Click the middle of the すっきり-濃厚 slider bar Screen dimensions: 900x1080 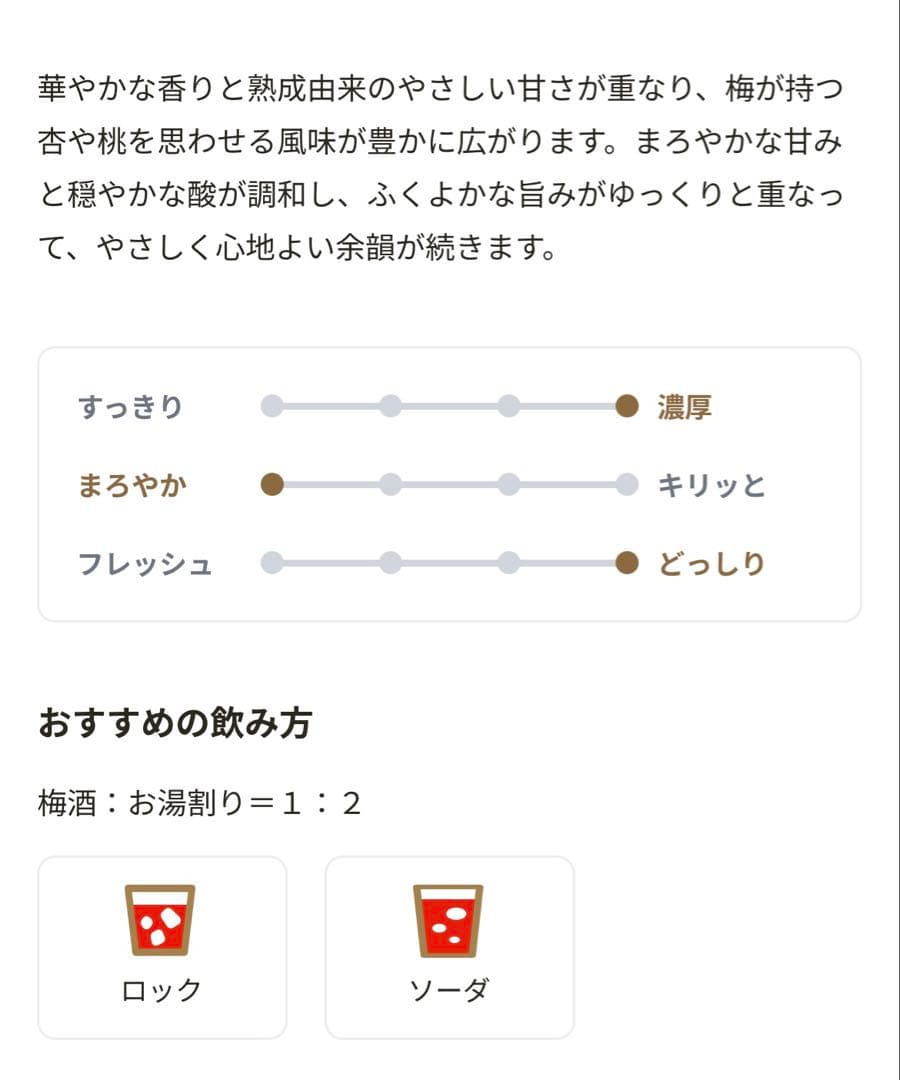coord(449,406)
